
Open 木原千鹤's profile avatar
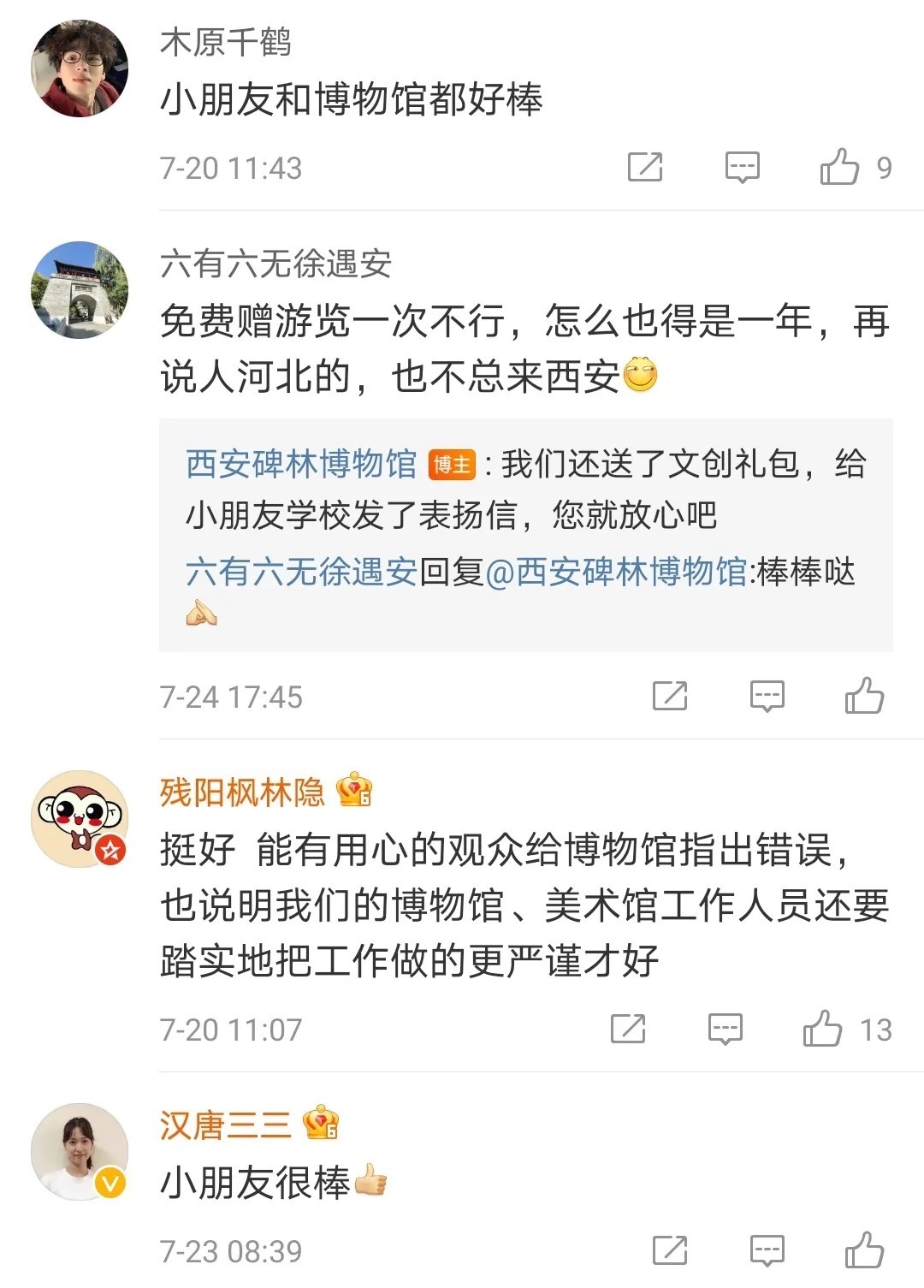(x=80, y=68)
